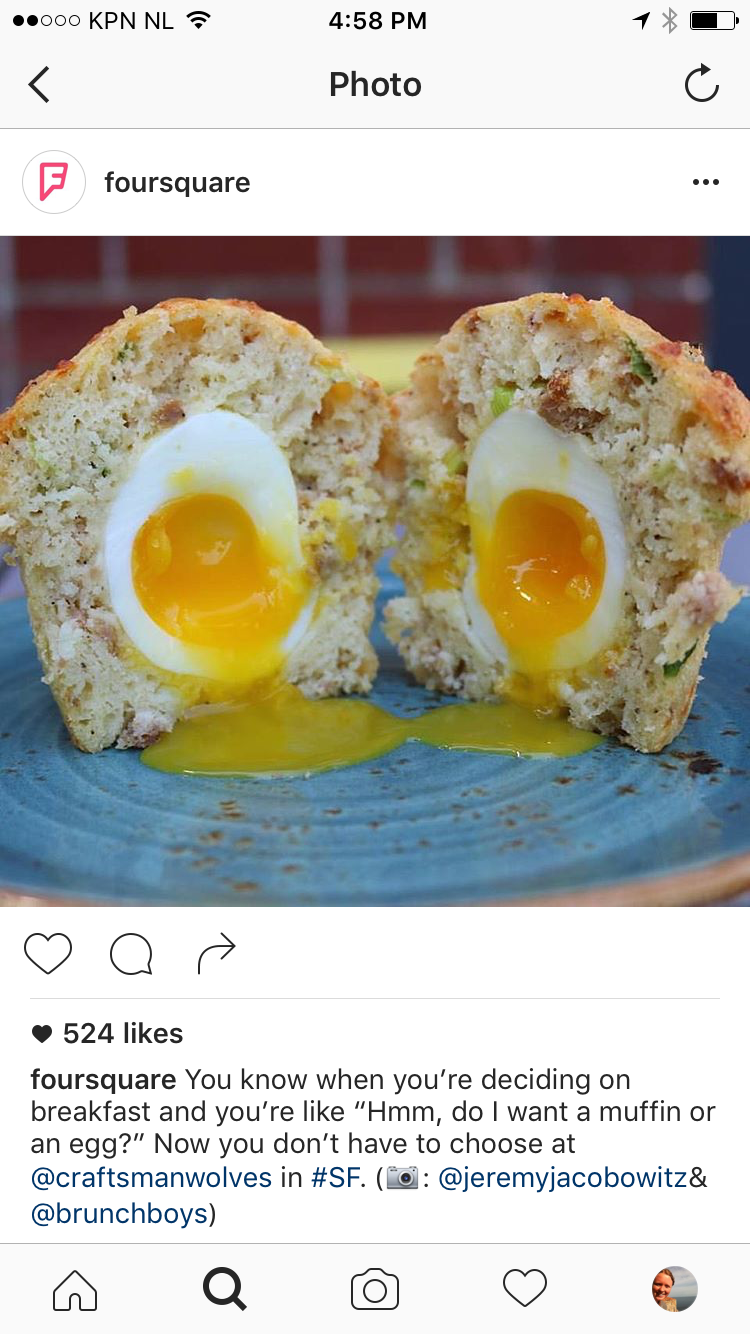This screenshot has height=1334, width=750.
Task: Switch to the Activity heart tab
Action: (x=525, y=1289)
